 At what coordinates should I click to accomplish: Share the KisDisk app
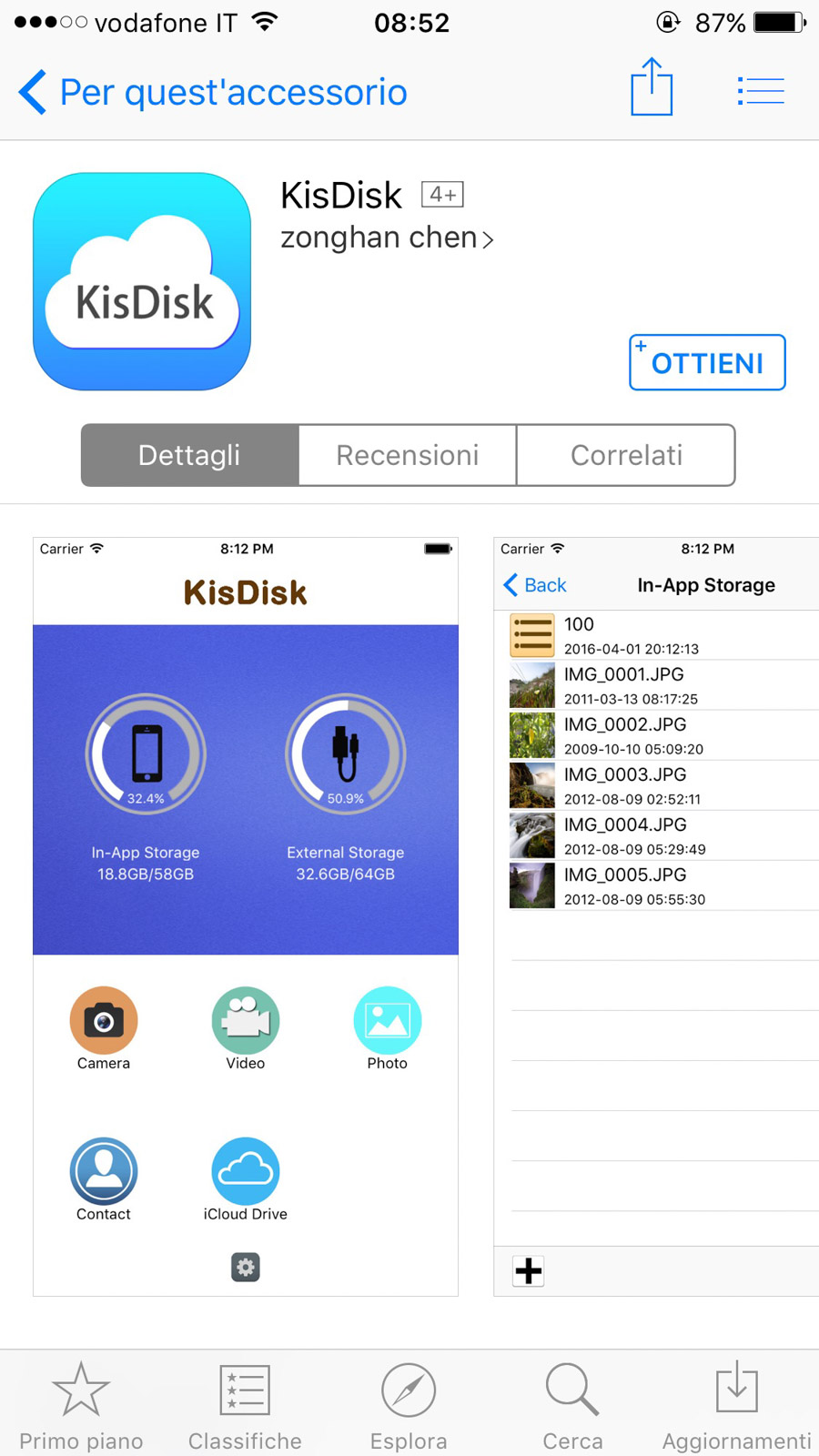[x=652, y=88]
